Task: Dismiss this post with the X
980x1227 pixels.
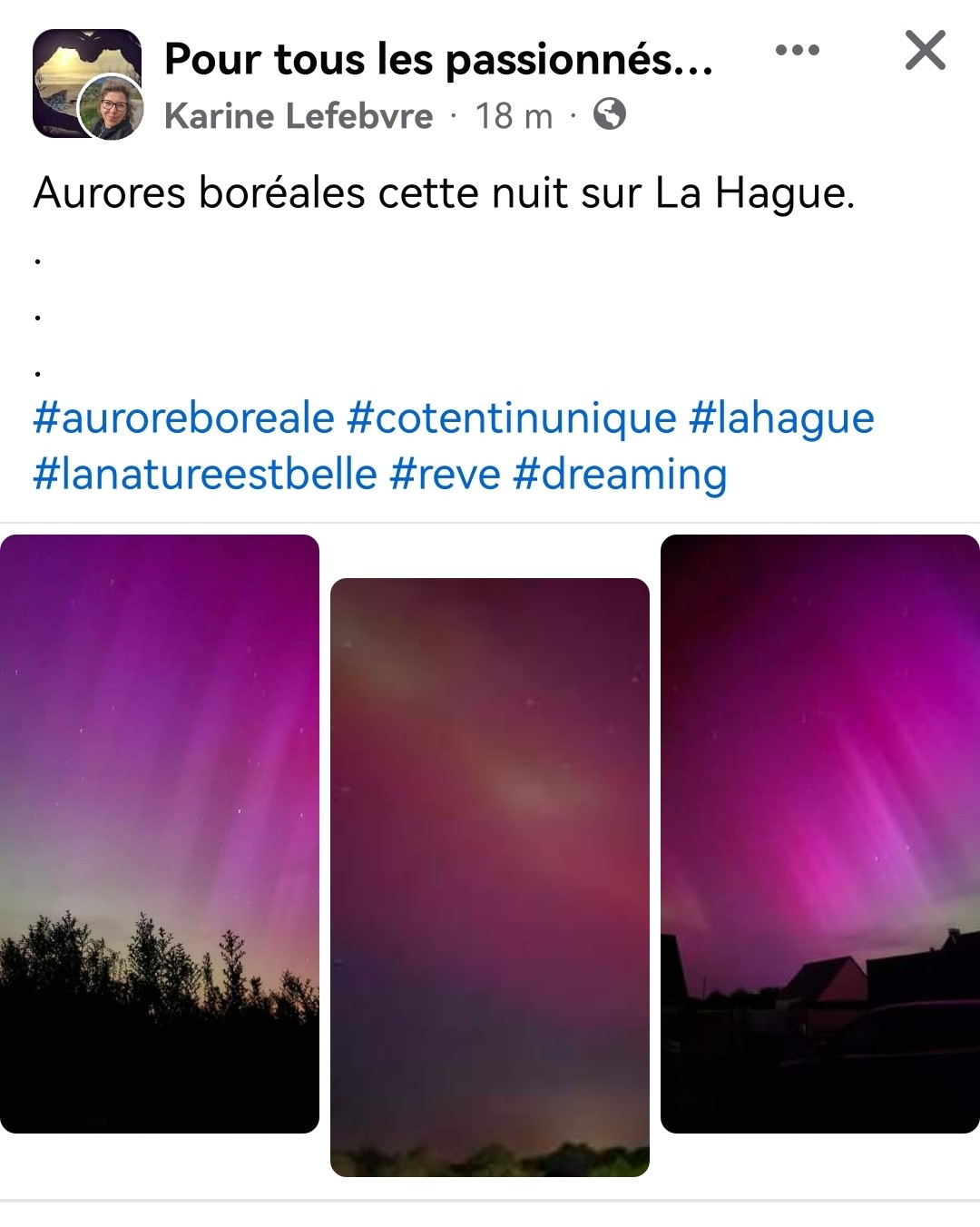Action: (x=925, y=50)
